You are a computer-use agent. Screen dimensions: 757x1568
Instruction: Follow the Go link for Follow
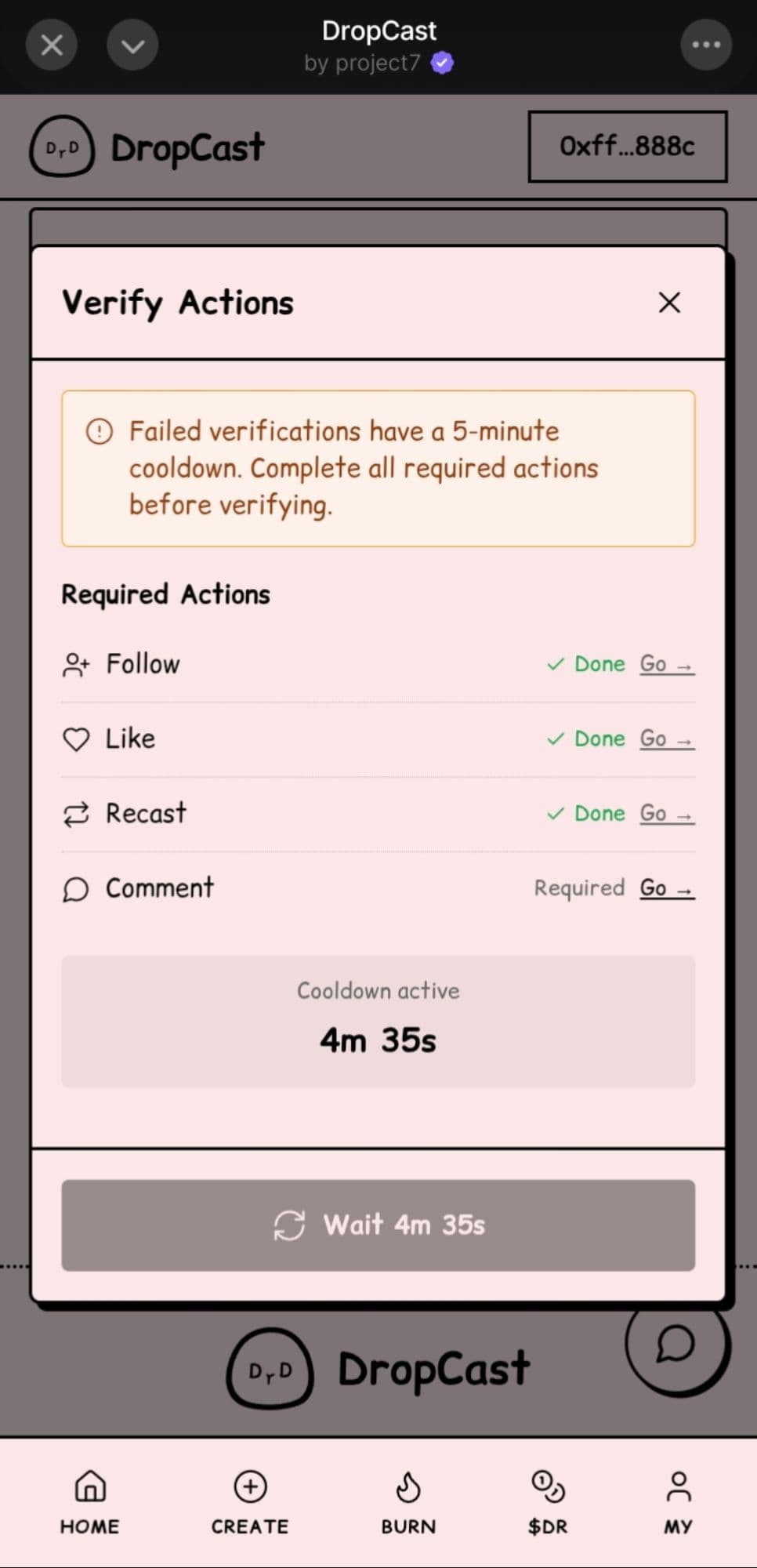666,664
